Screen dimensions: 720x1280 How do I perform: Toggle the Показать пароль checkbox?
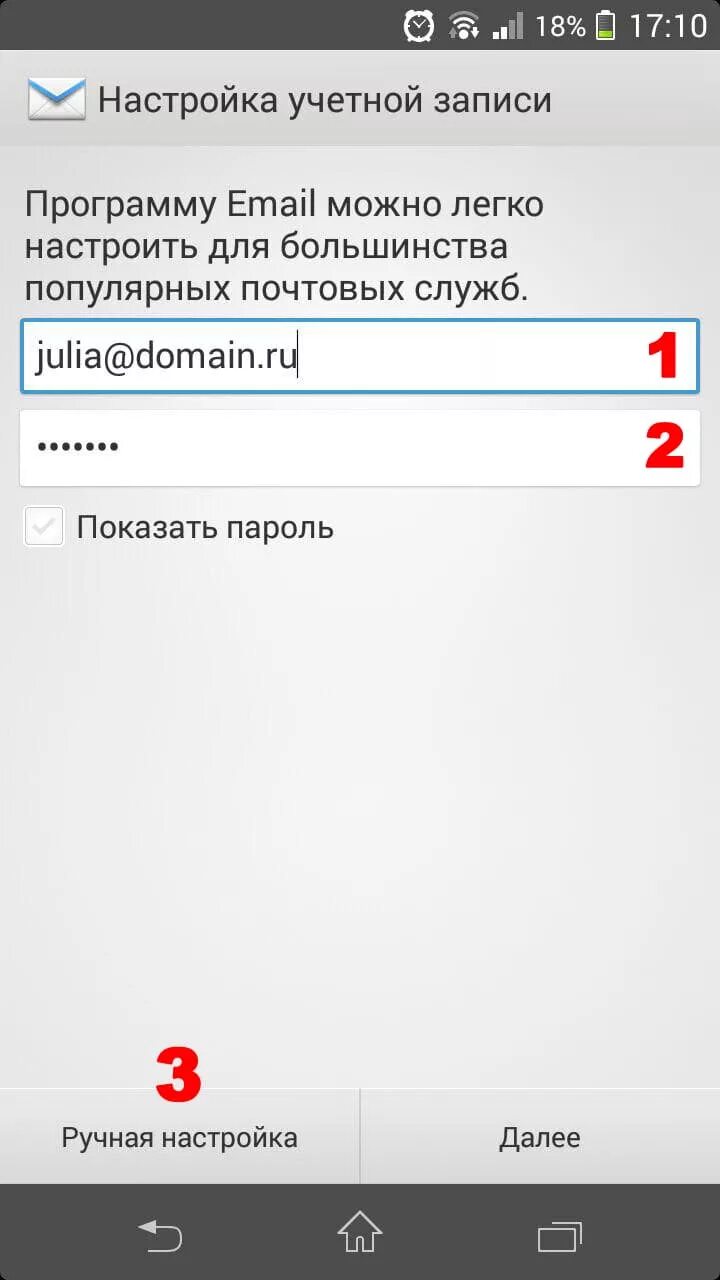click(x=44, y=527)
